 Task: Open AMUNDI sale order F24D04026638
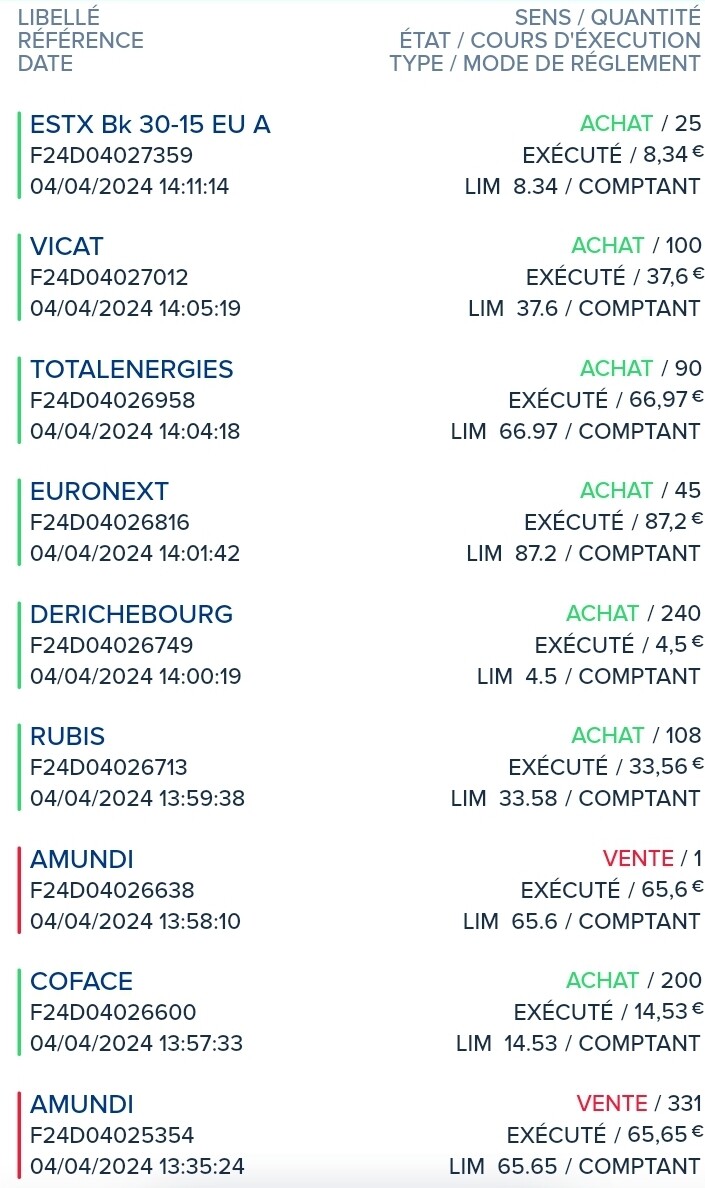click(360, 889)
